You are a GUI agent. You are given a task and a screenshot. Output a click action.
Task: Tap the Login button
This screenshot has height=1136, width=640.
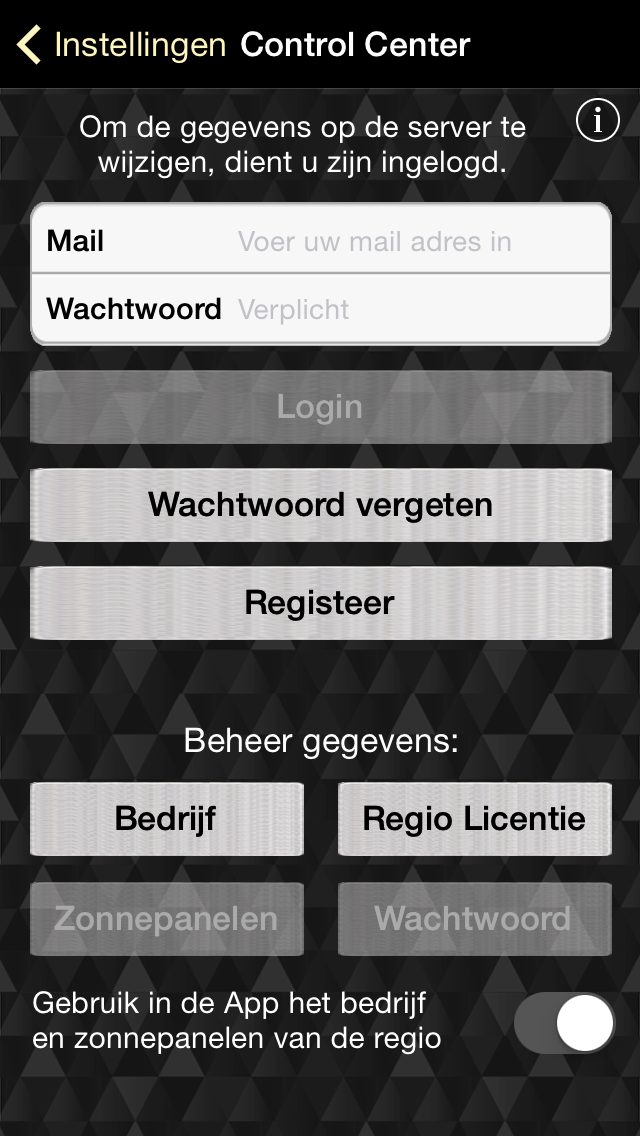click(321, 407)
